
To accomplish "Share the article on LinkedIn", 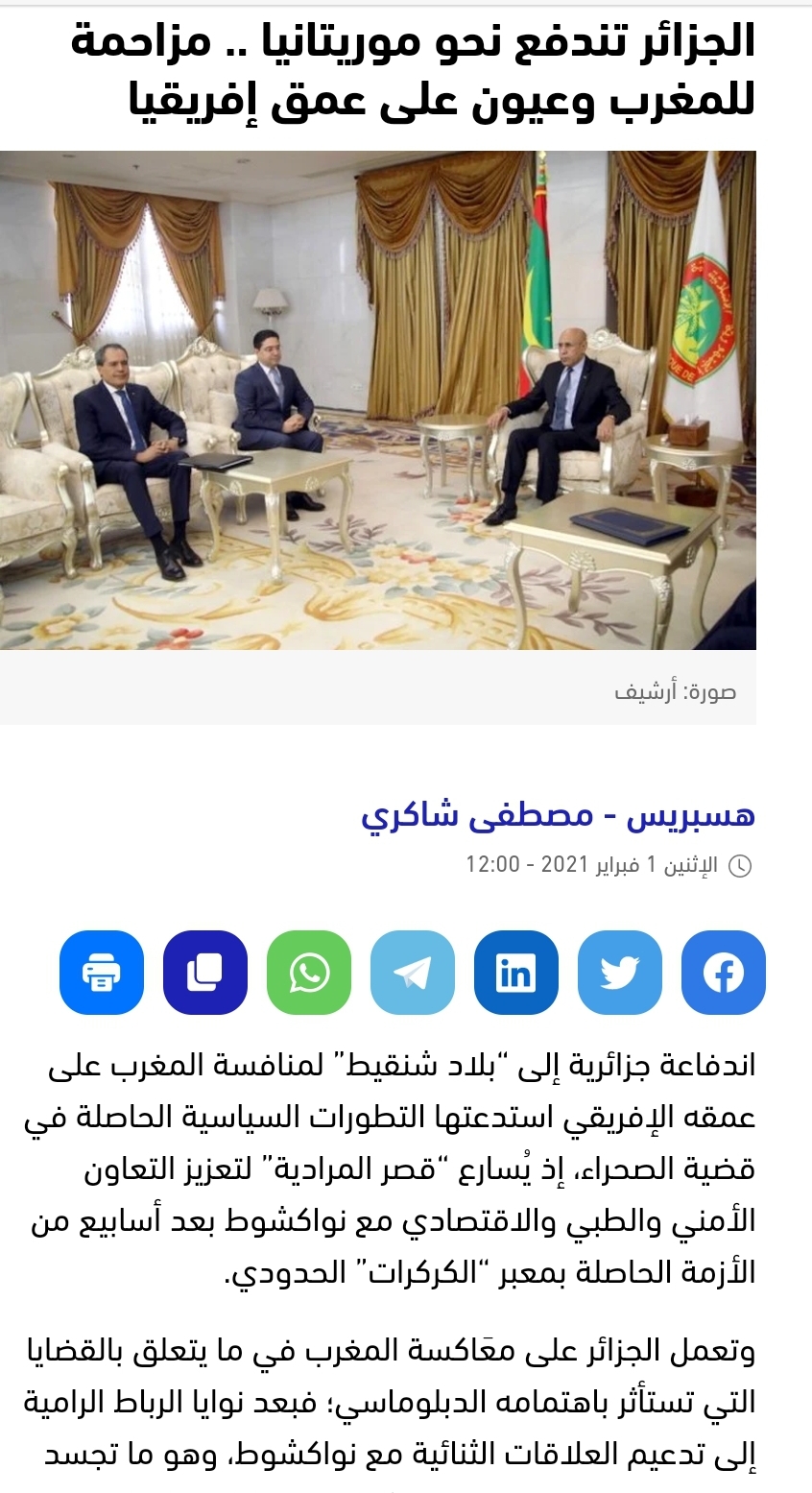I will (x=515, y=973).
